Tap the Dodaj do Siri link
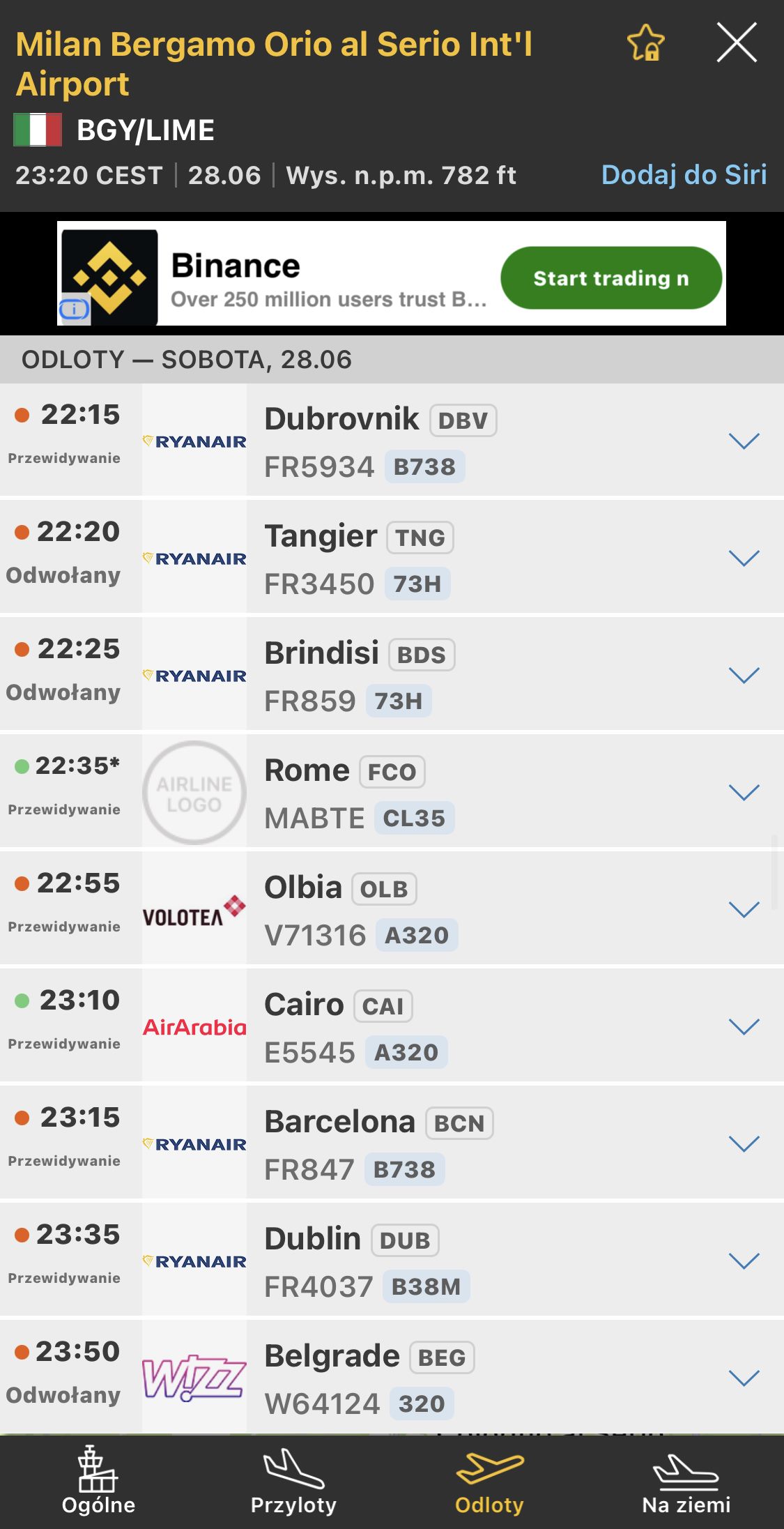 coord(684,174)
